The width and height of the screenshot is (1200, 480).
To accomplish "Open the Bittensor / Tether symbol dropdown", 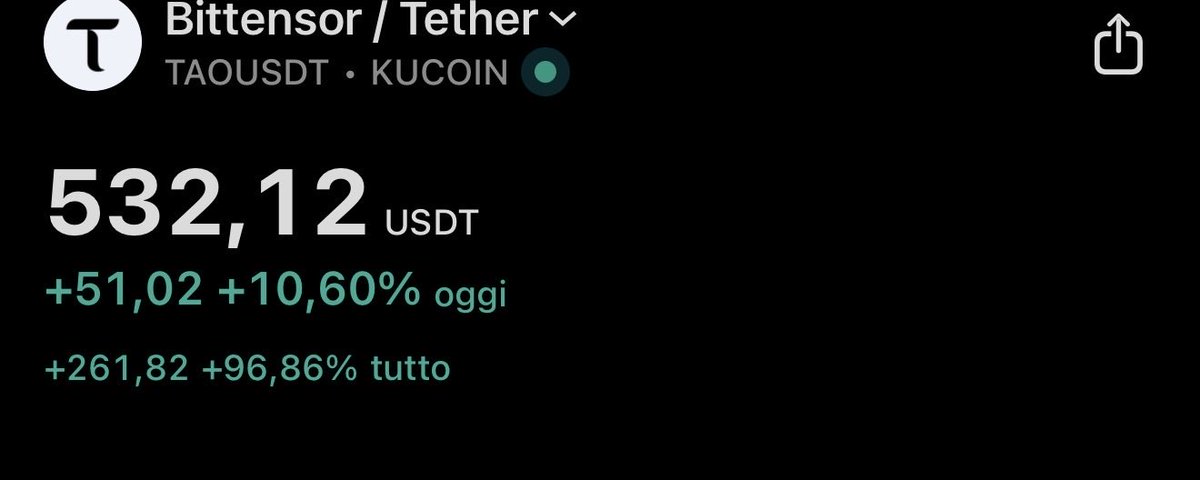I will [563, 18].
